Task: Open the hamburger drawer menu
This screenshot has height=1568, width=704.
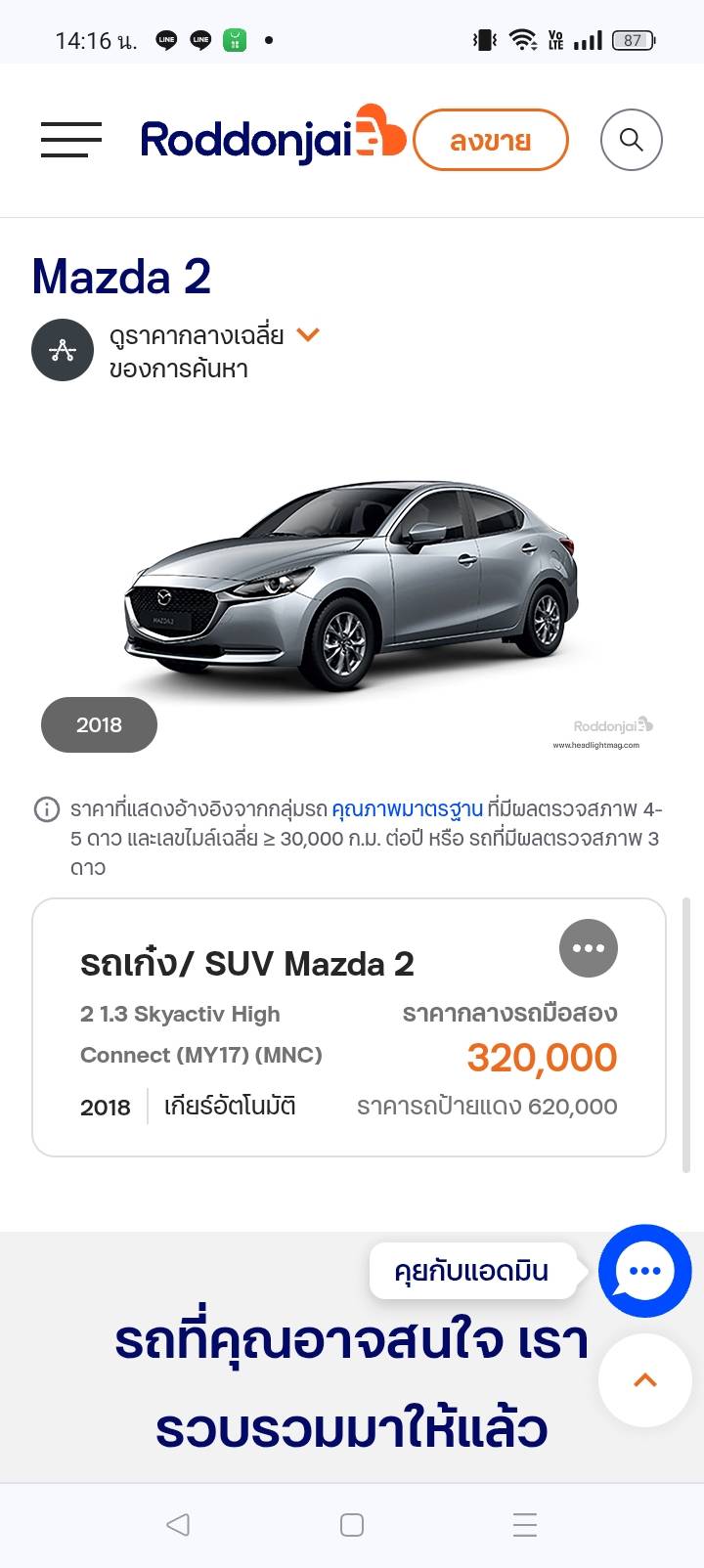Action: [71, 140]
